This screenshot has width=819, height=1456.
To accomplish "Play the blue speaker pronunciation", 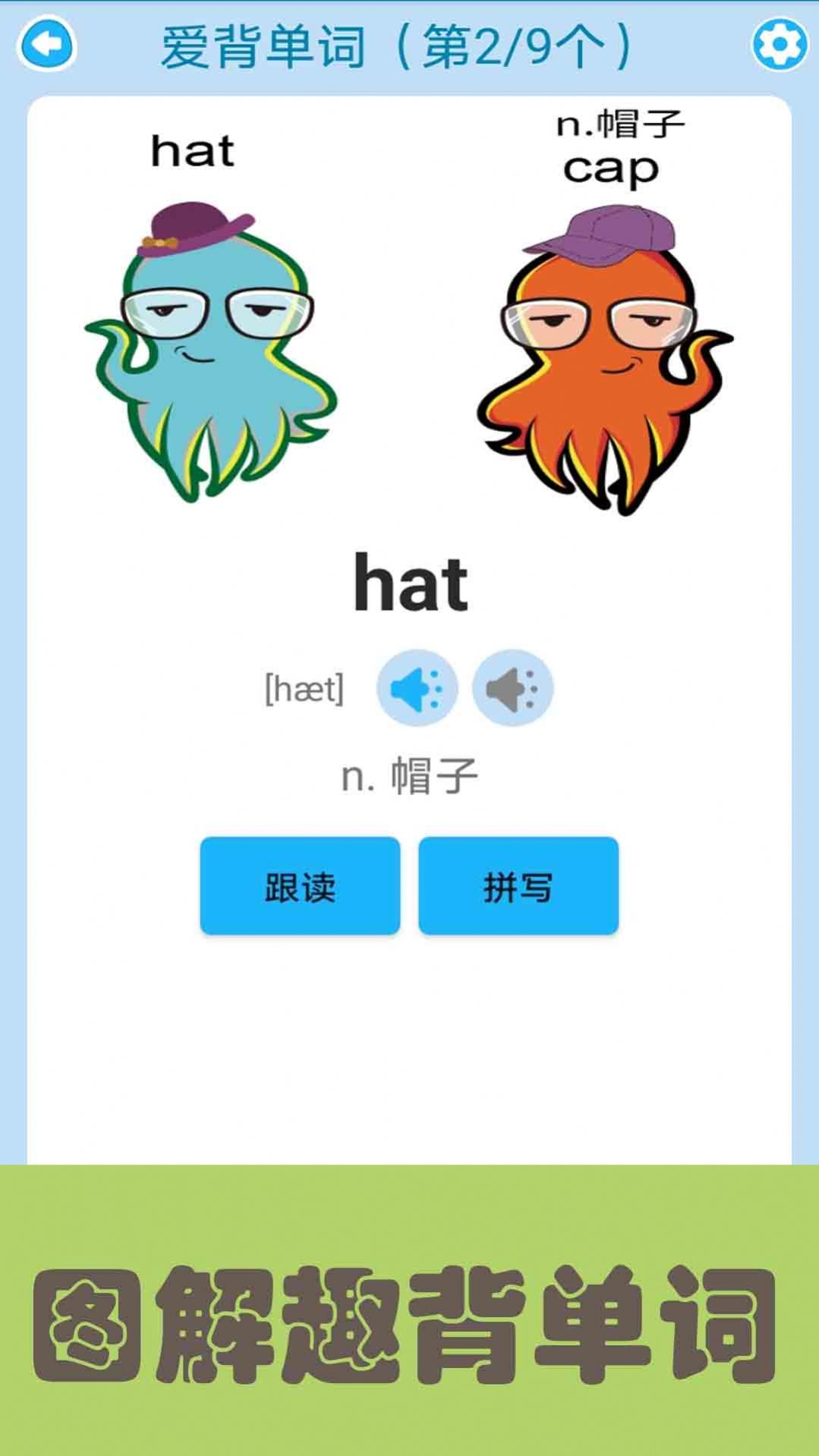I will pyautogui.click(x=417, y=688).
